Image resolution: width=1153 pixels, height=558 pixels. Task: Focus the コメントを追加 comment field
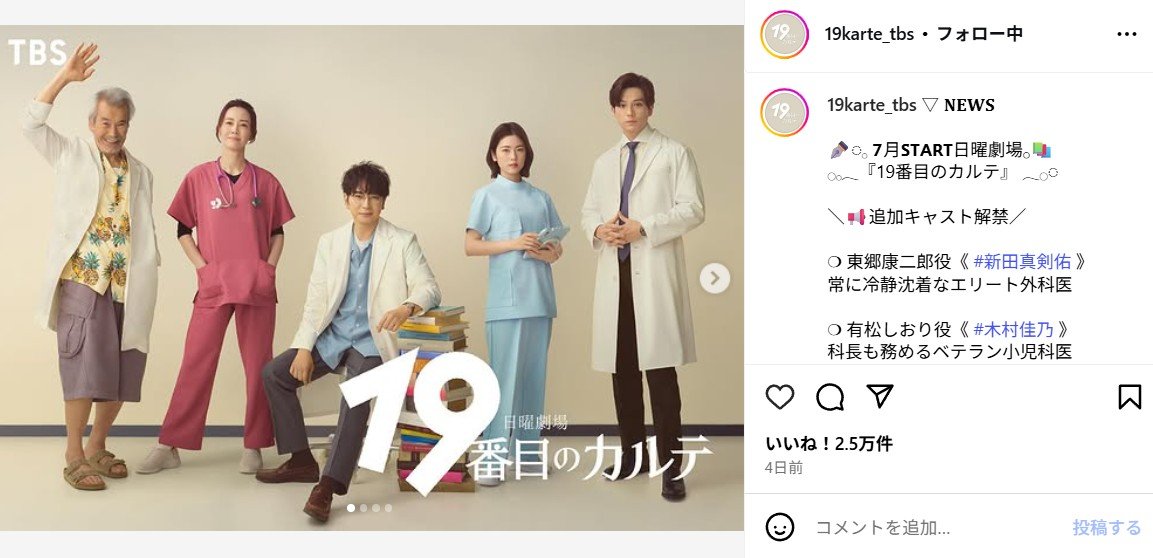[x=930, y=527]
